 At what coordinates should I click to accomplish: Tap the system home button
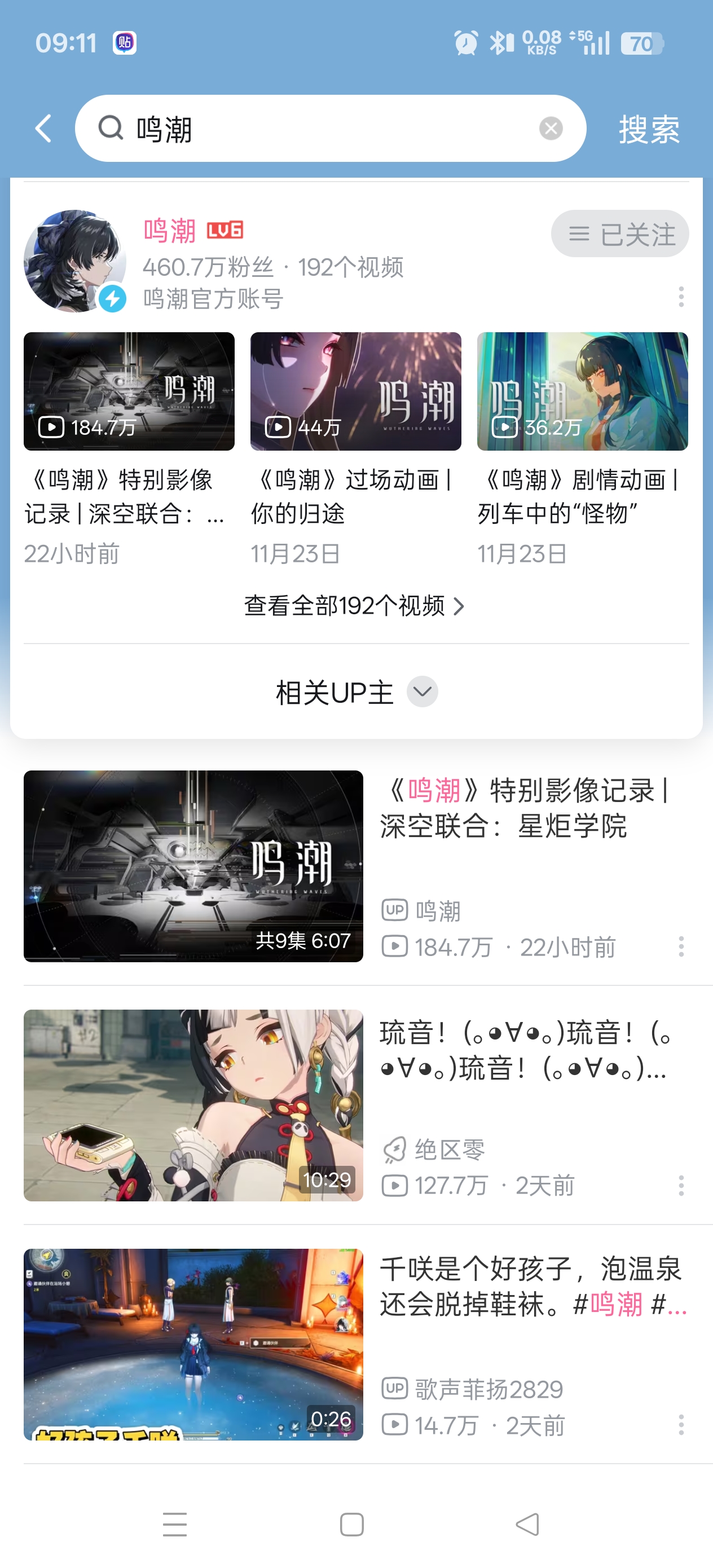point(351,1524)
